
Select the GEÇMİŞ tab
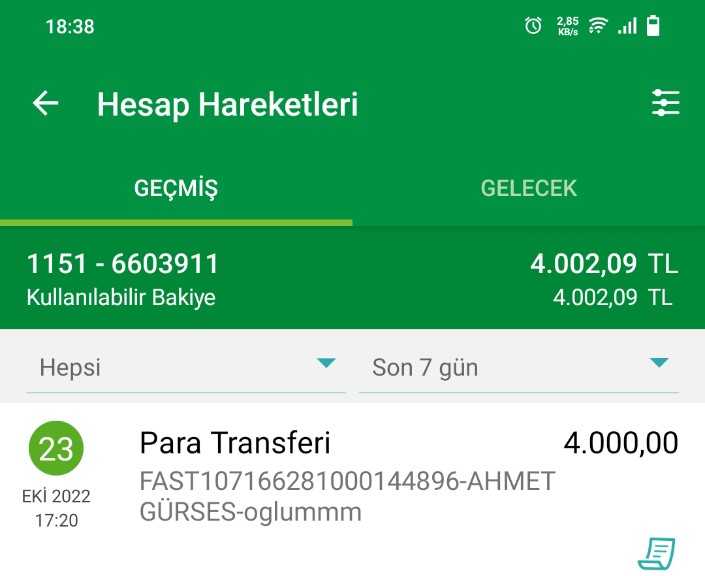click(x=176, y=188)
